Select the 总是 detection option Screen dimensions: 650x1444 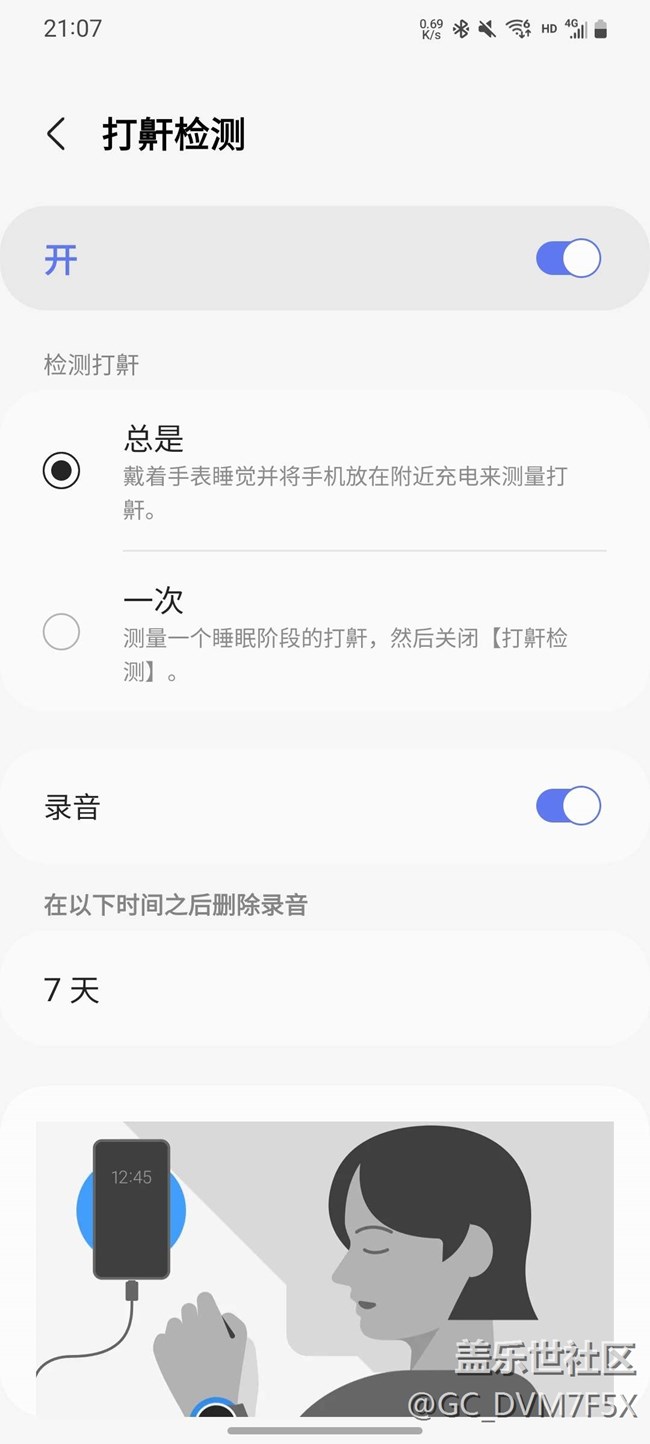point(62,470)
